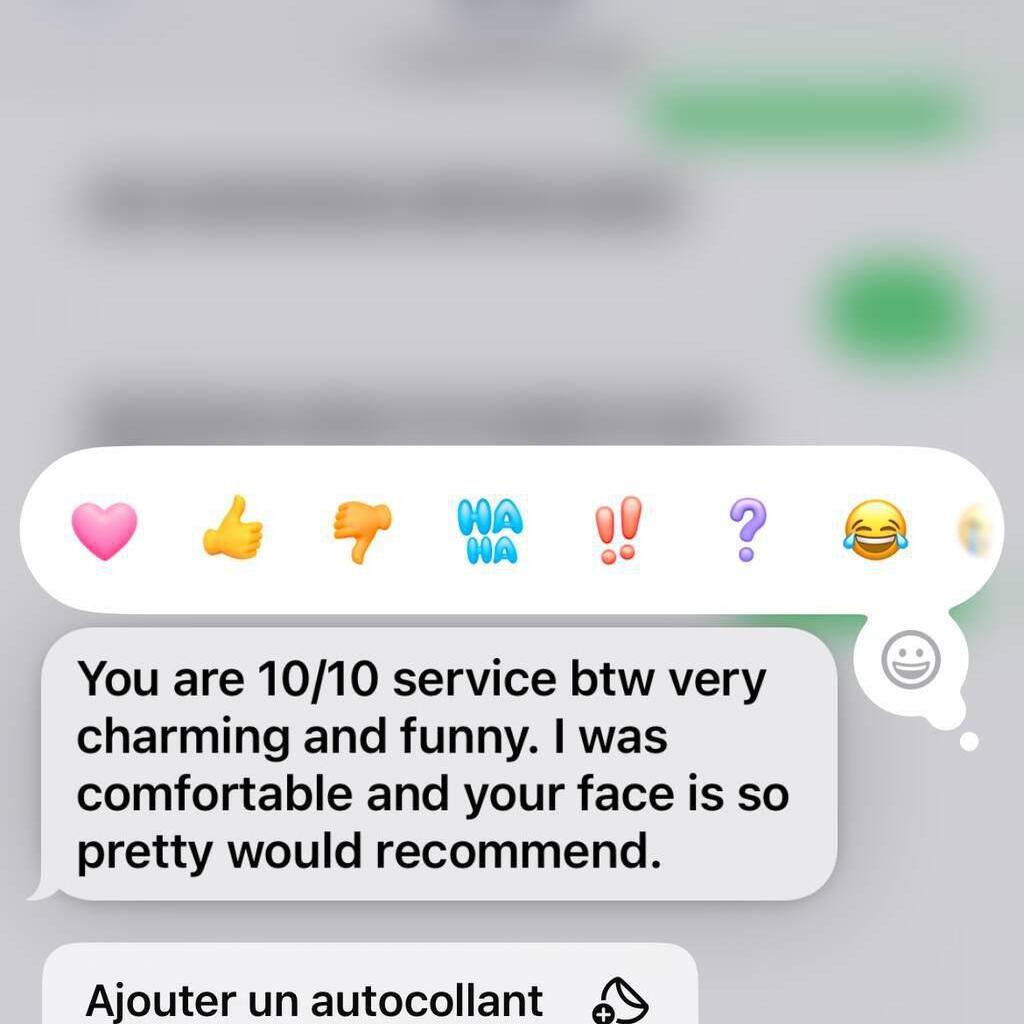The height and width of the screenshot is (1024, 1024).
Task: React with the thumbs up
Action: click(233, 530)
